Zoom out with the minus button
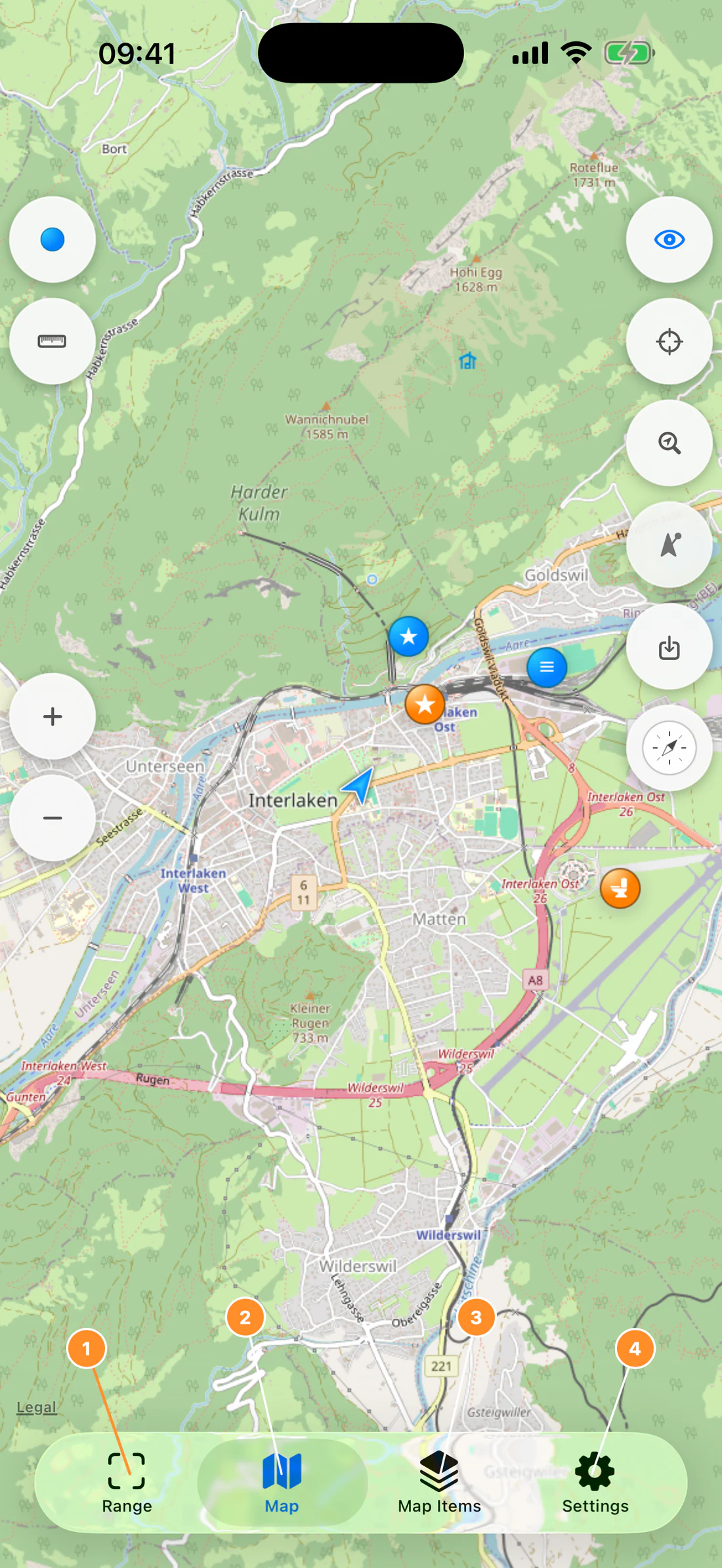The width and height of the screenshot is (722, 1568). [53, 818]
